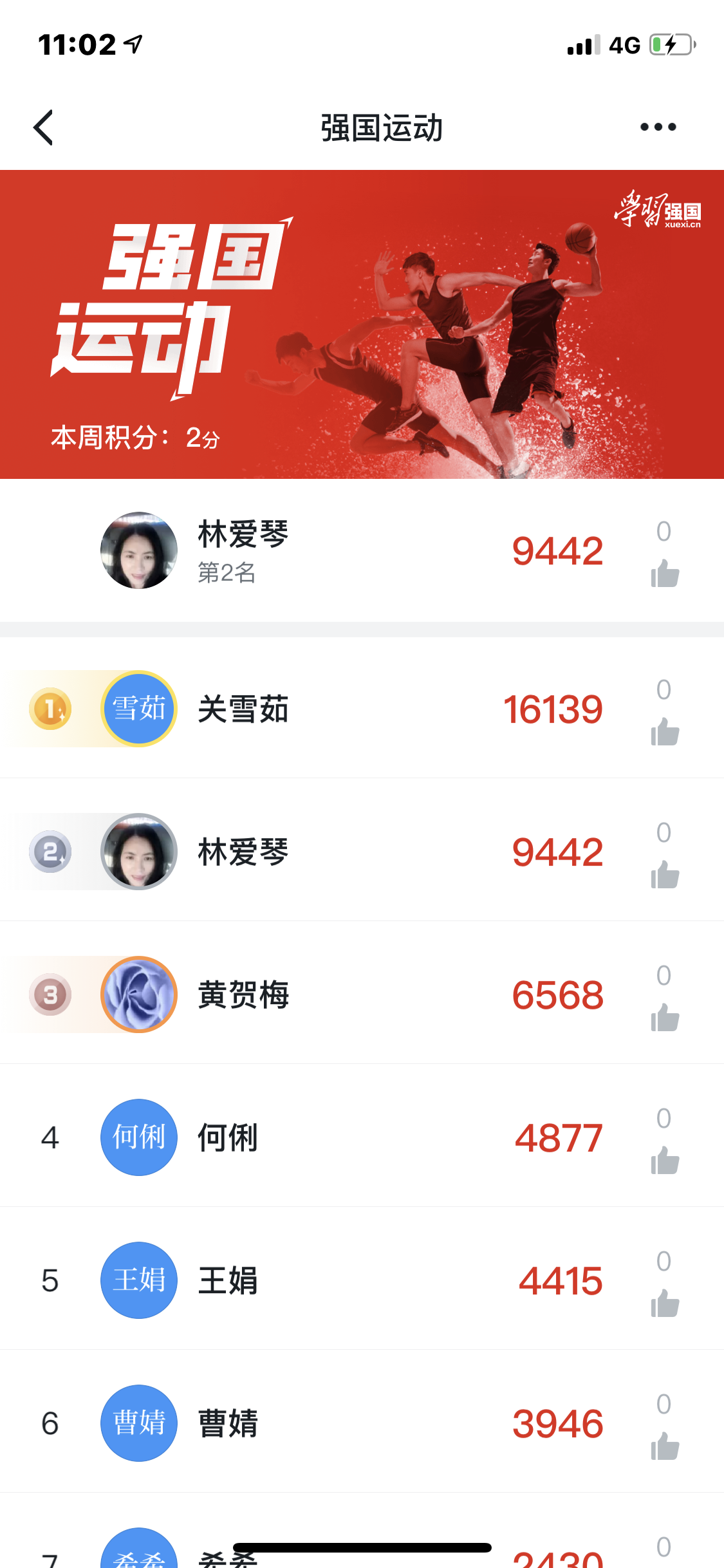The height and width of the screenshot is (1568, 724).
Task: Open 黄贺梅's leaderboard row
Action: 362,993
